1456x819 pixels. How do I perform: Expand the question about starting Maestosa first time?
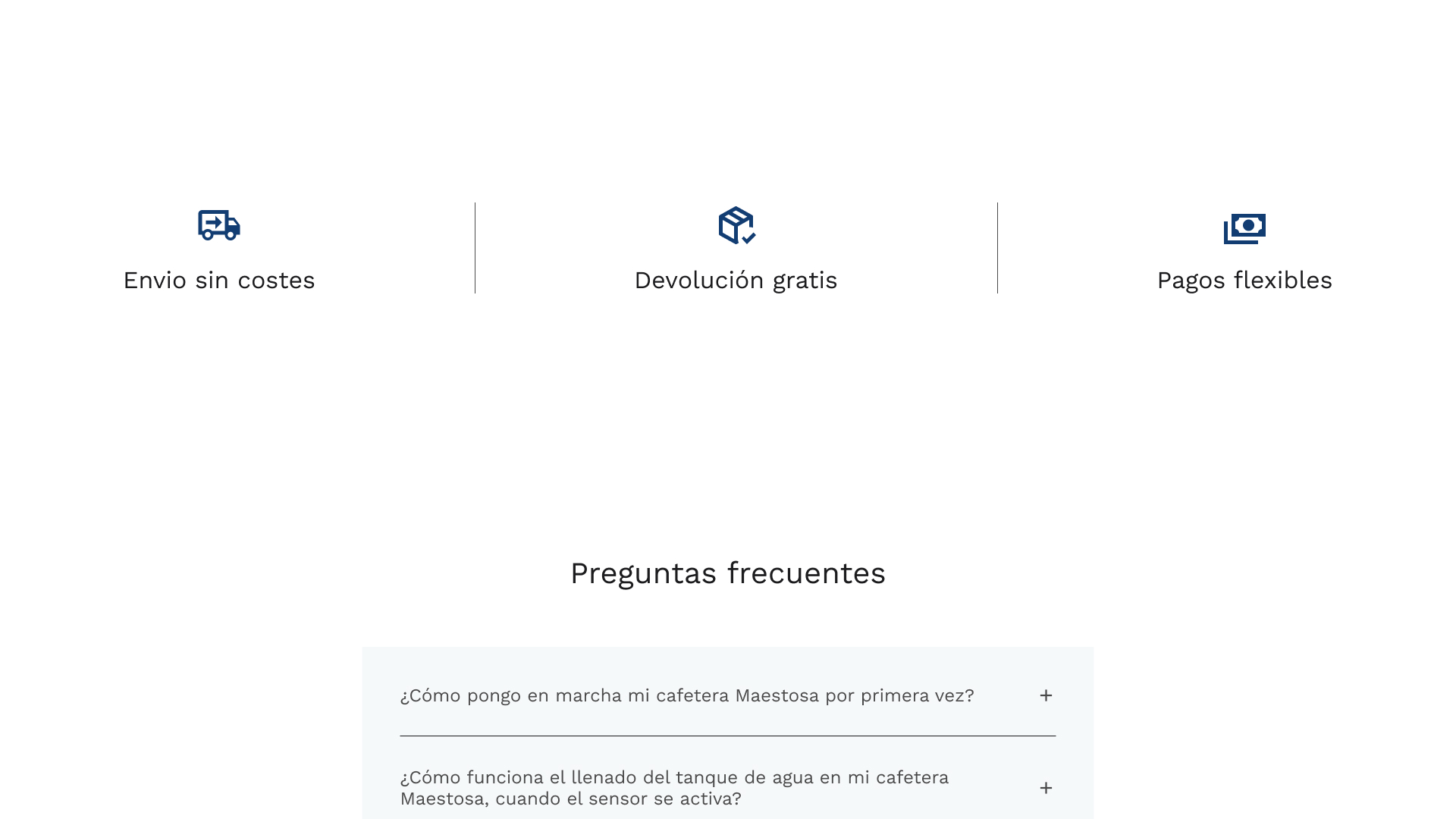click(1045, 695)
